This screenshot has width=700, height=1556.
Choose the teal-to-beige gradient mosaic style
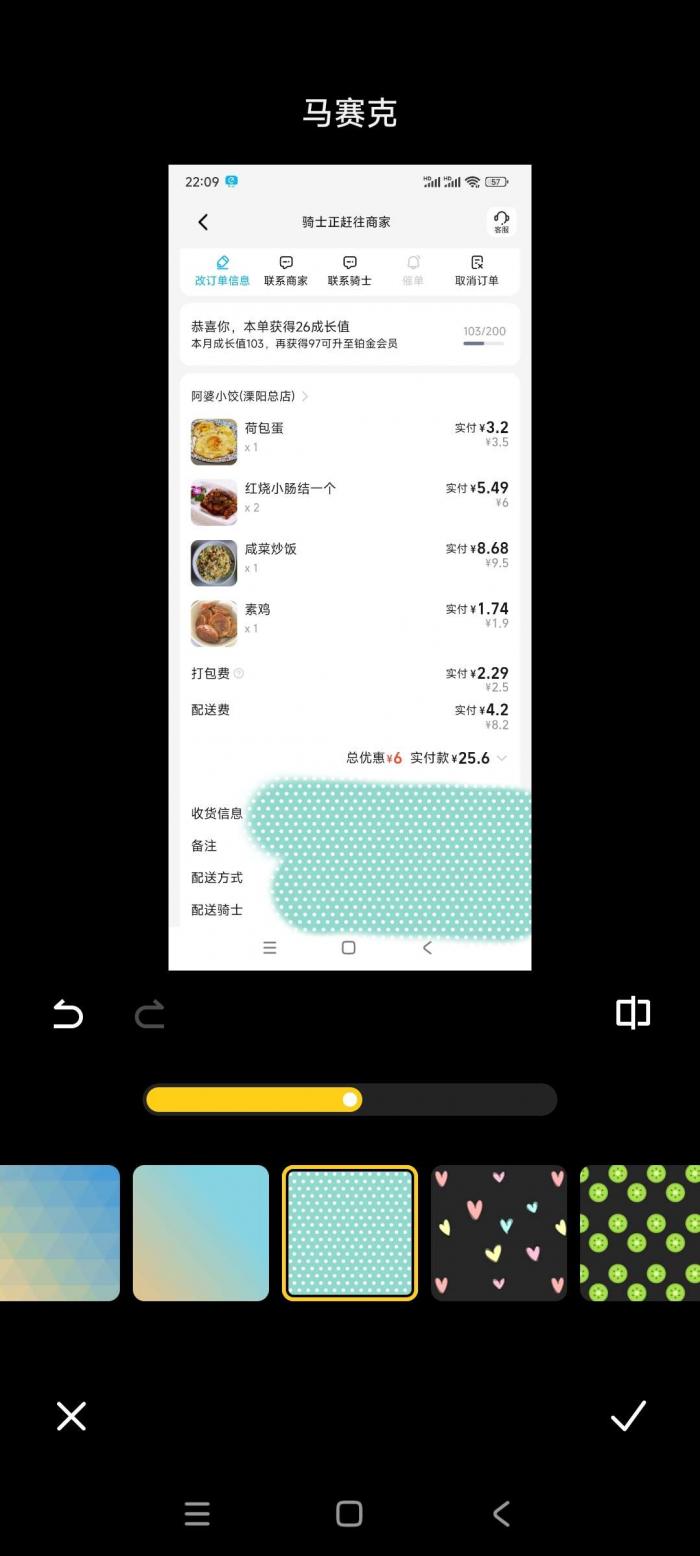click(x=201, y=1233)
